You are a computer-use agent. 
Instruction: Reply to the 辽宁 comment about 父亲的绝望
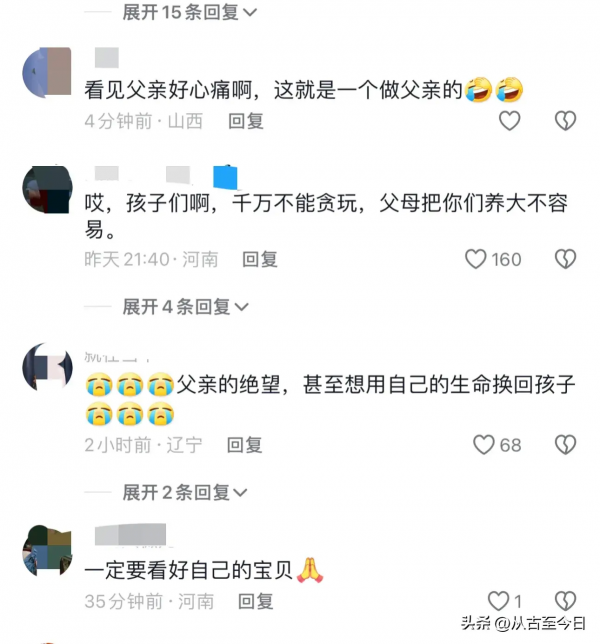(x=245, y=444)
